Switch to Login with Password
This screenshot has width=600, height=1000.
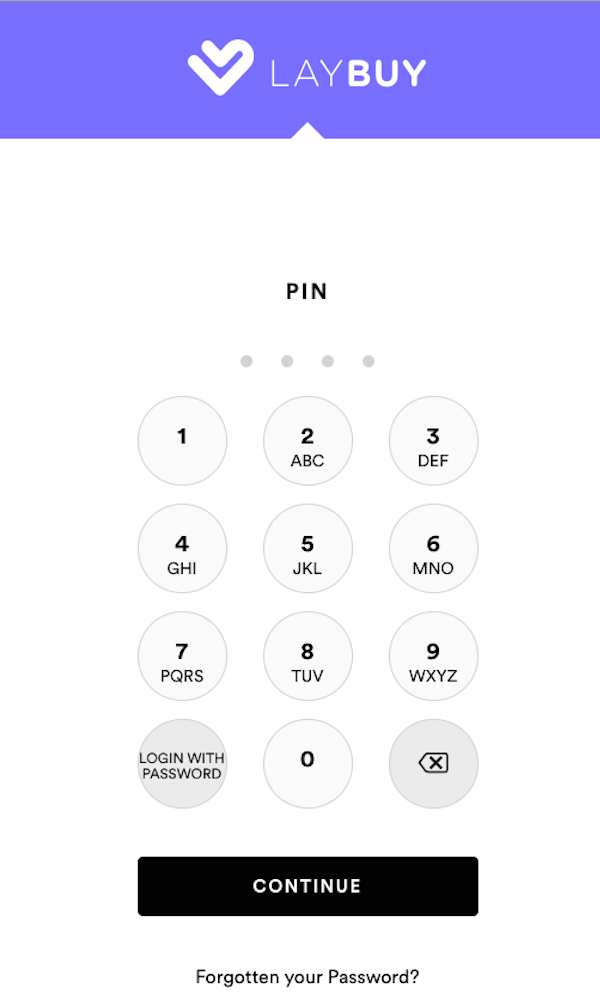pyautogui.click(x=182, y=764)
